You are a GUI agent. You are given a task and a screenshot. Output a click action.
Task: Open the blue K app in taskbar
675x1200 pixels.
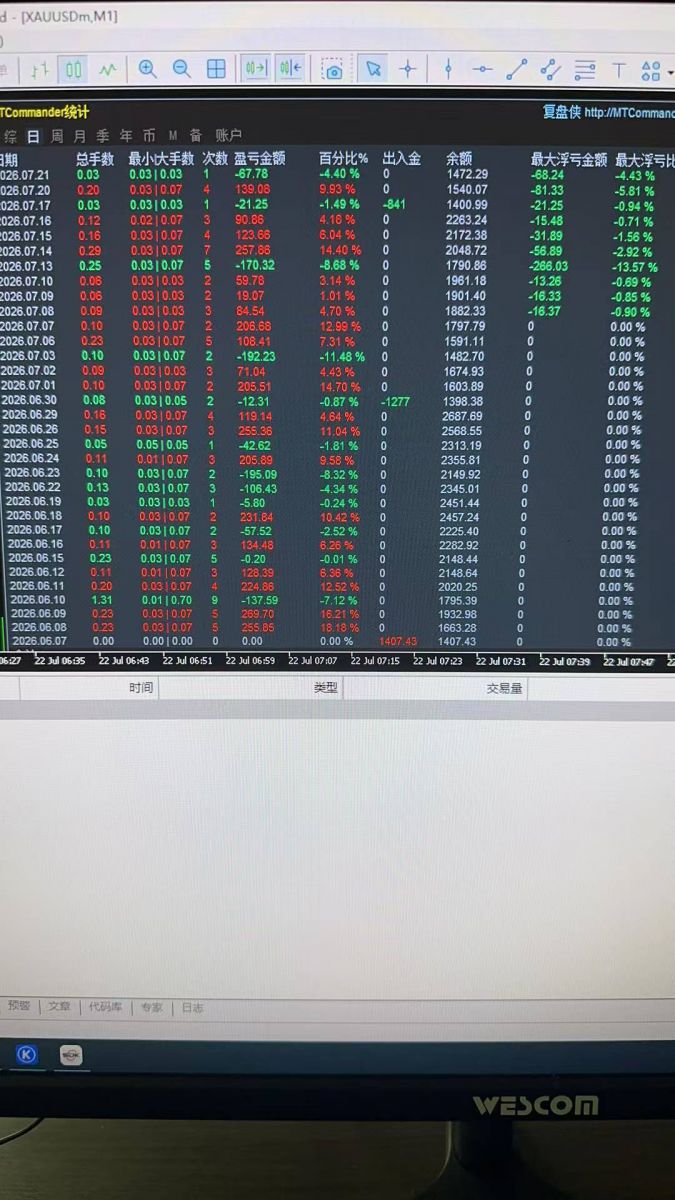27,1054
